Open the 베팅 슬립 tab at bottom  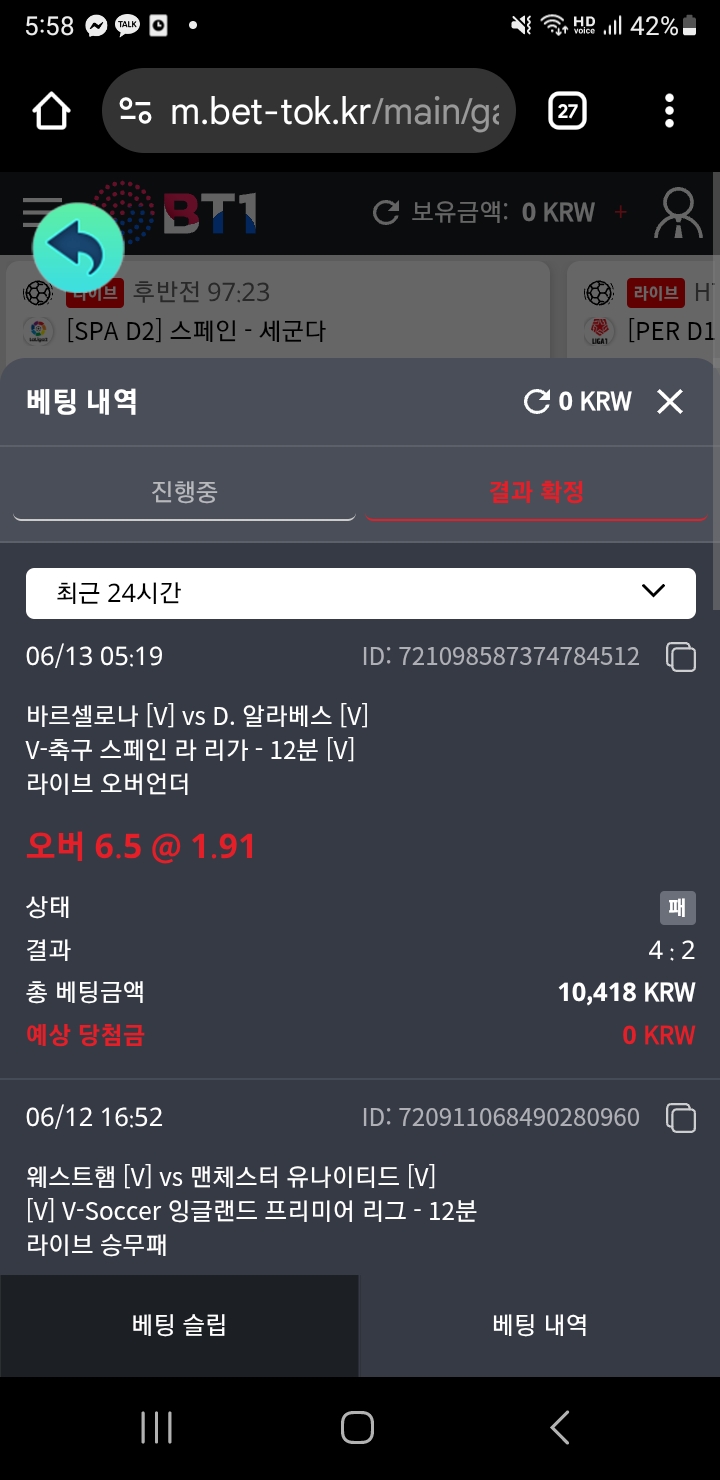[x=179, y=1326]
